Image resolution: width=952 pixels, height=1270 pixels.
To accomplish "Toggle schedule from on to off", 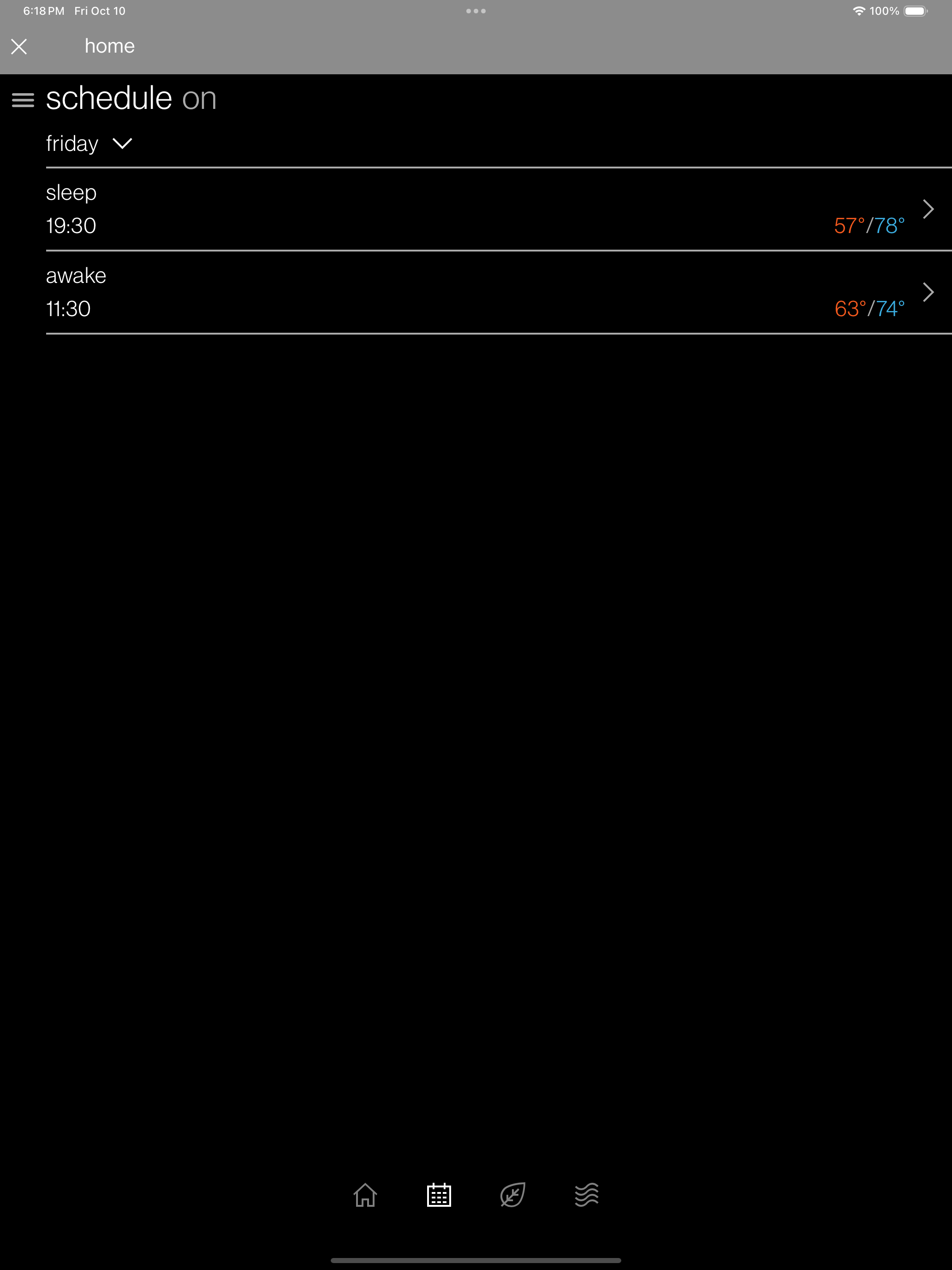I will pos(200,98).
